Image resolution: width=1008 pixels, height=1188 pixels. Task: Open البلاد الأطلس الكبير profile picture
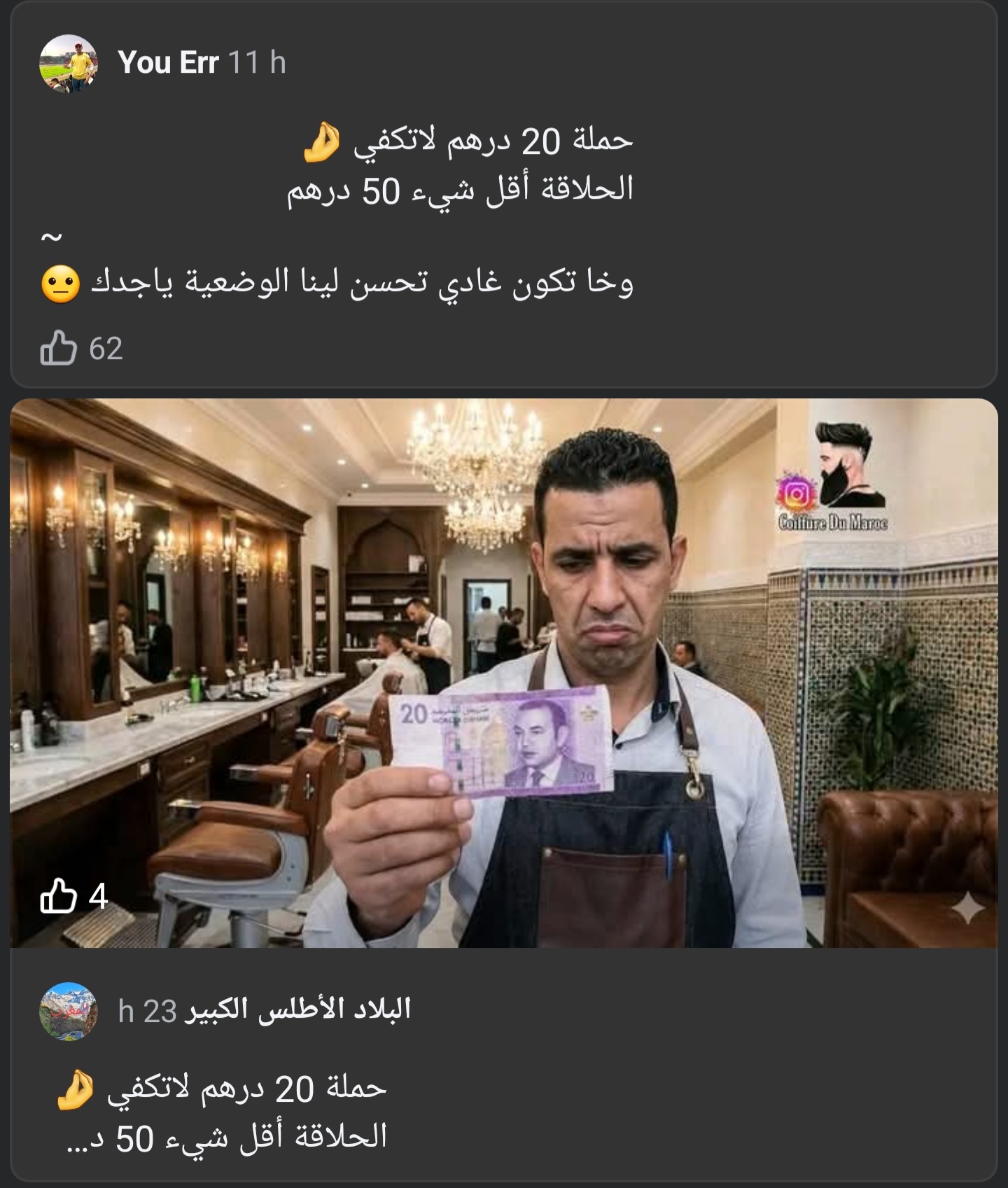[x=69, y=1011]
